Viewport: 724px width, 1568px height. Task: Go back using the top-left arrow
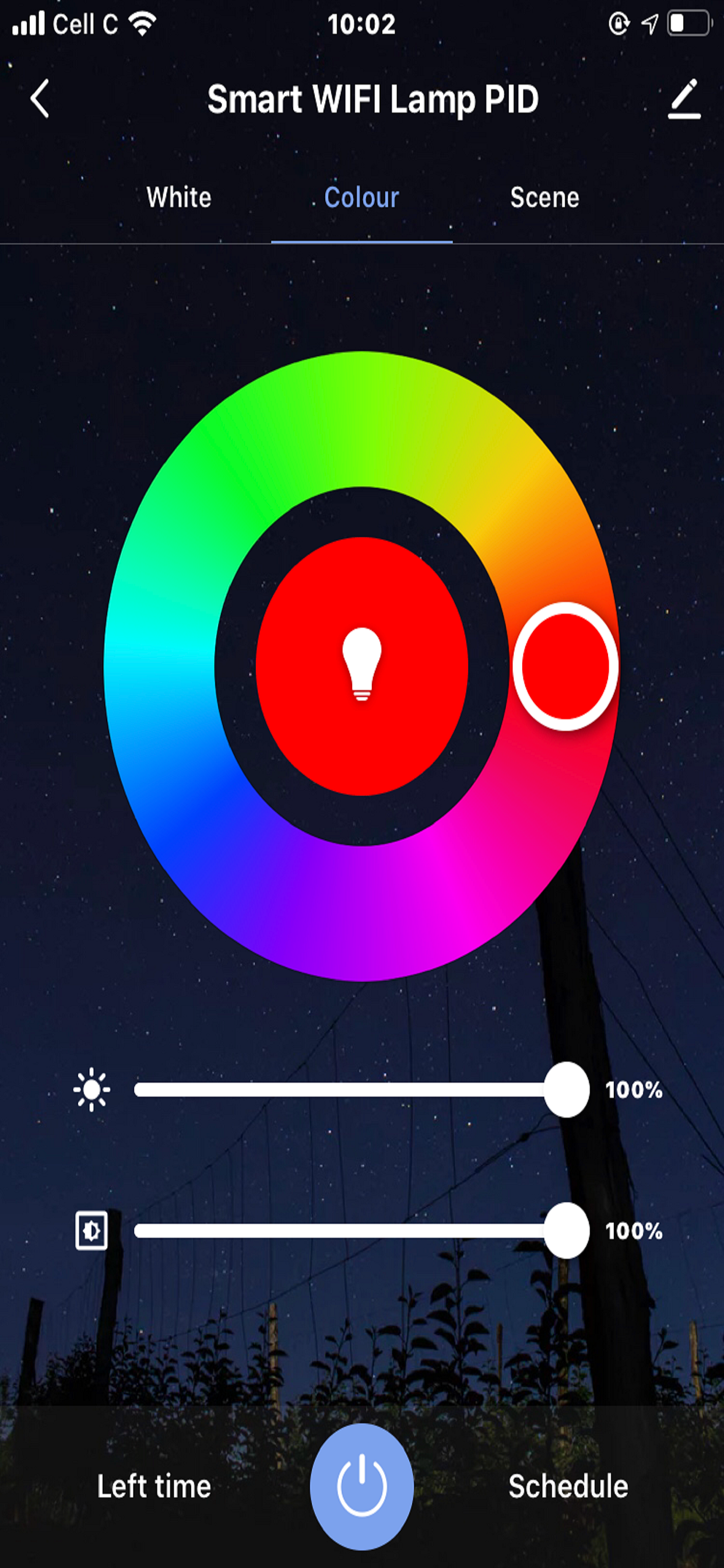tap(40, 99)
